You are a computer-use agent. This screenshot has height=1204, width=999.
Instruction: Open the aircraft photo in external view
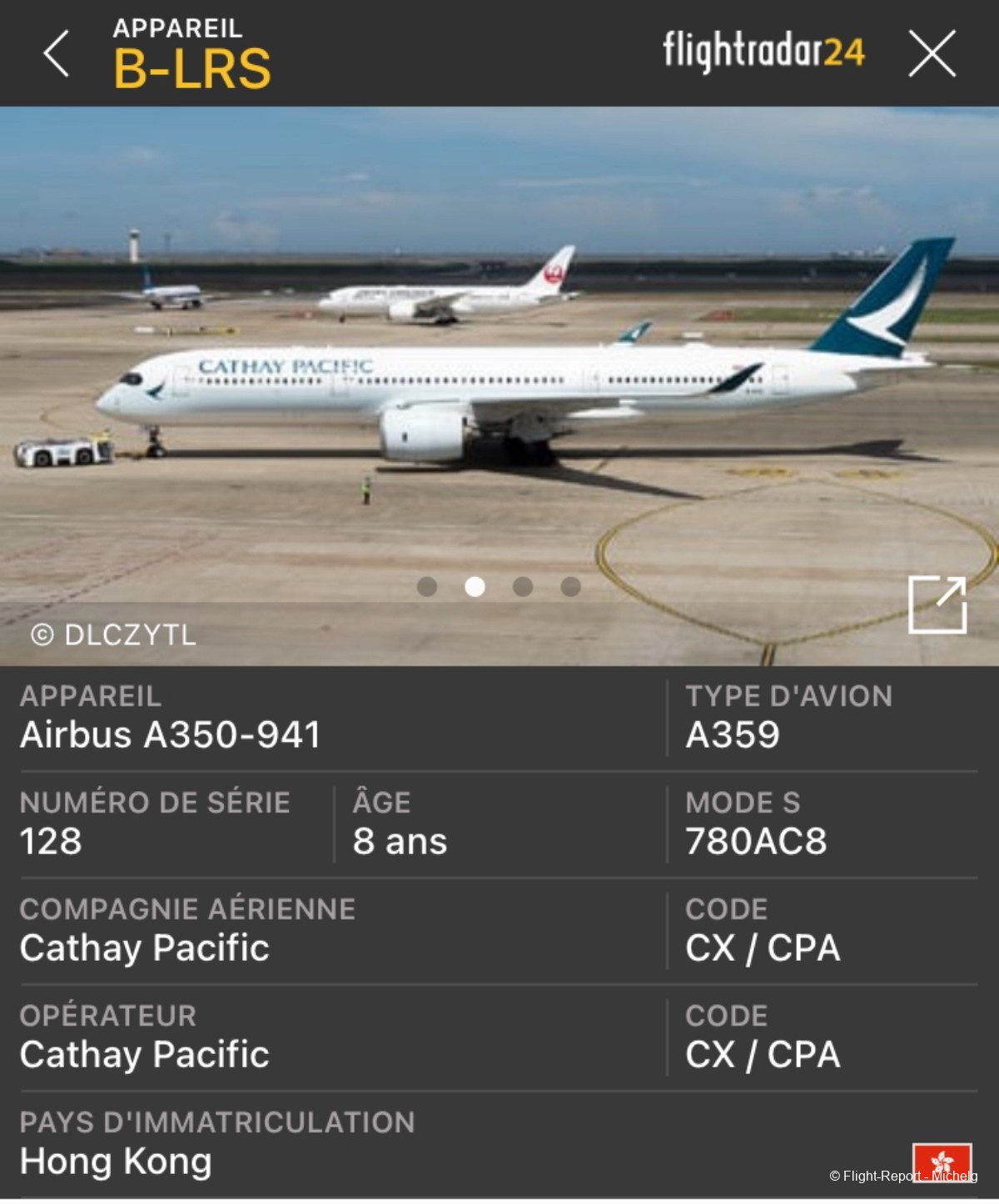pyautogui.click(x=937, y=604)
